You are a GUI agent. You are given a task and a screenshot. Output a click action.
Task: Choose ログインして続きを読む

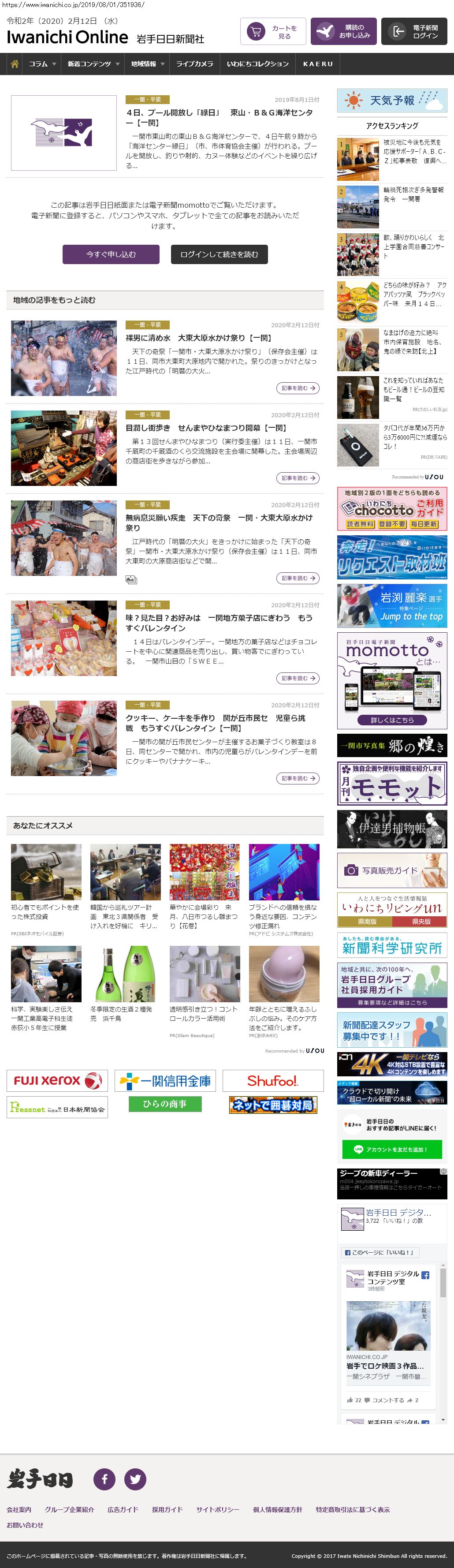tap(219, 254)
